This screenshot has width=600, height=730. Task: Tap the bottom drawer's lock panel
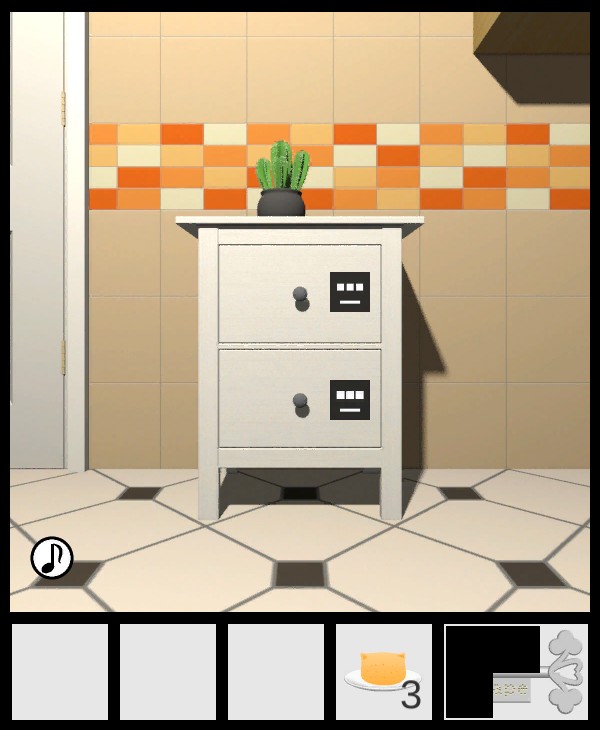click(x=349, y=399)
